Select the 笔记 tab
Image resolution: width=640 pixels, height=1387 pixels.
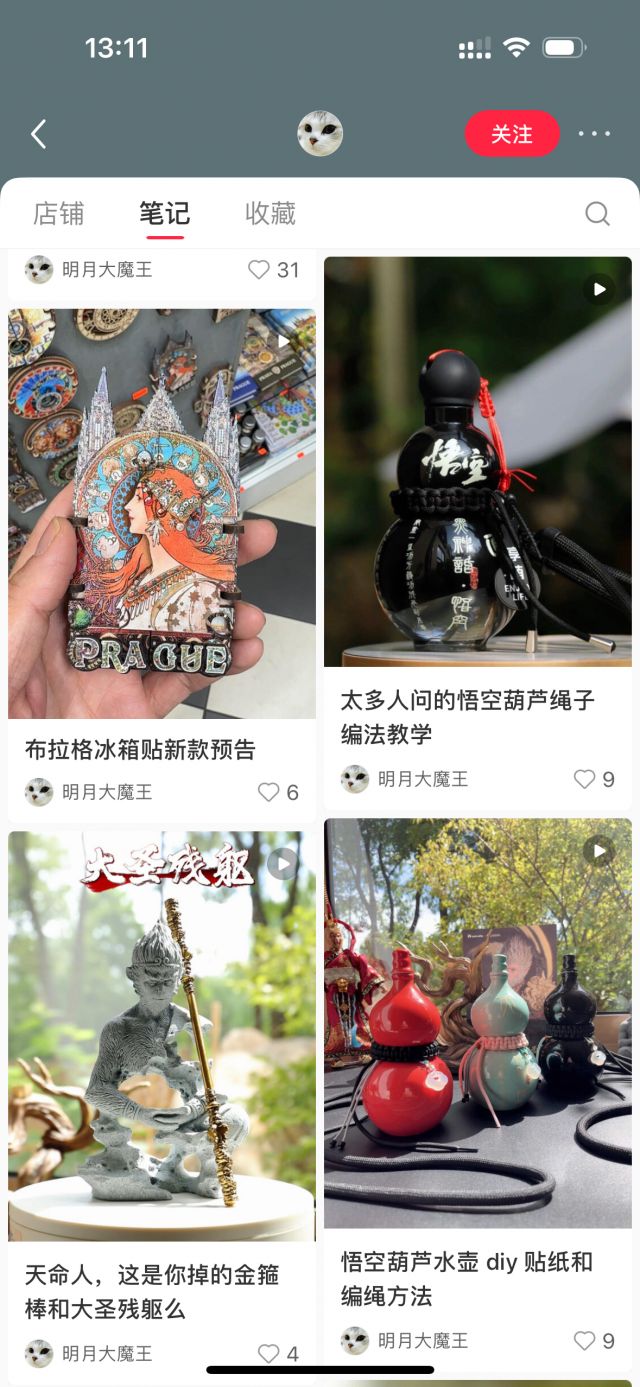tap(164, 213)
